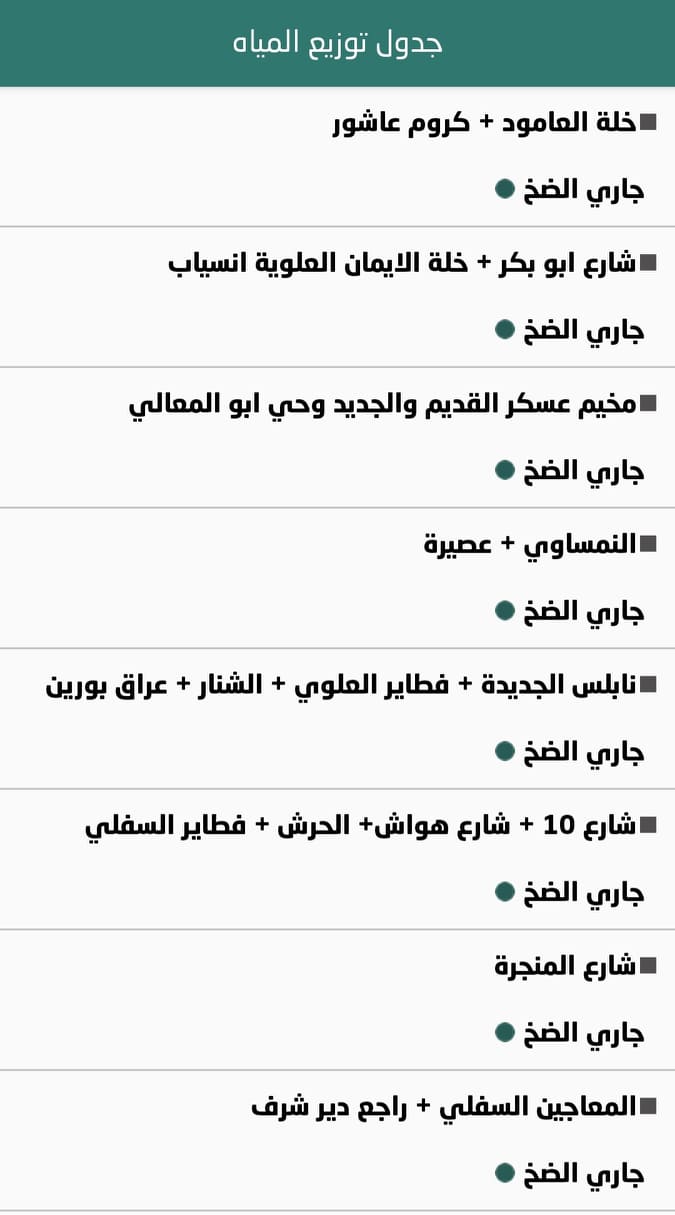Tap the النمساوي + عصيرة row
Viewport: 675px width, 1215px height.
pyautogui.click(x=337, y=578)
